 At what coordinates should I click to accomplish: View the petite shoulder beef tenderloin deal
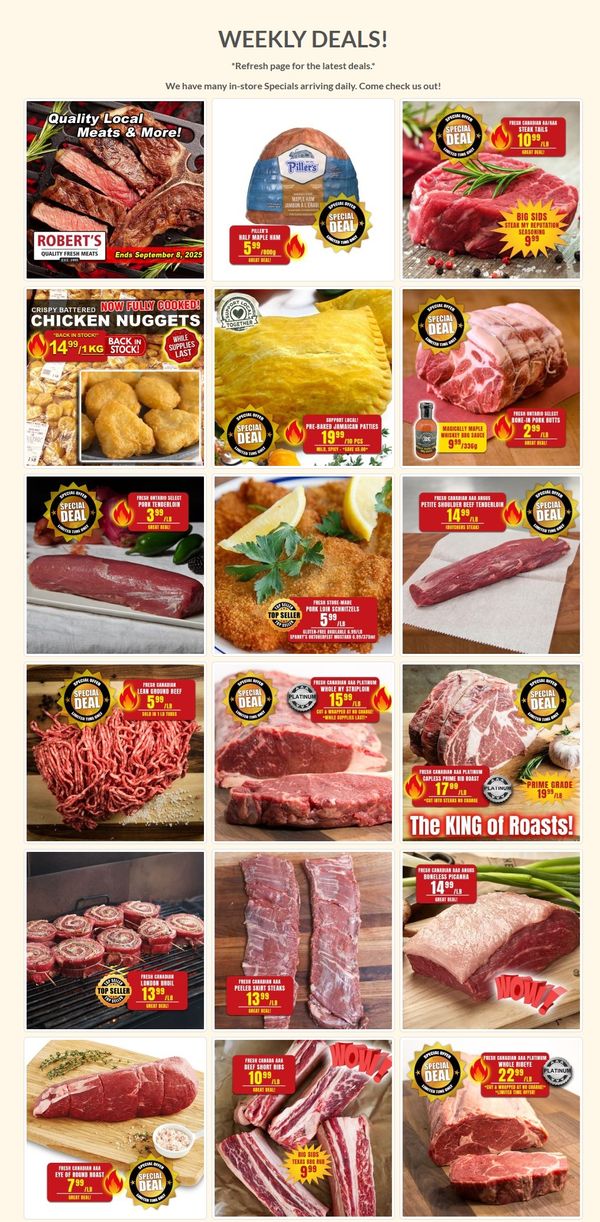[491, 565]
